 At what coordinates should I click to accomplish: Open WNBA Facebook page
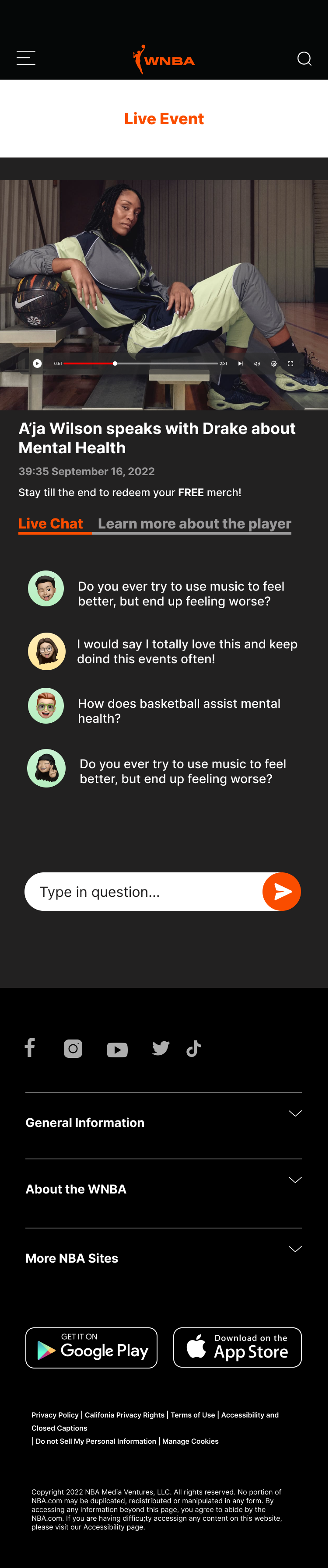pos(30,1047)
